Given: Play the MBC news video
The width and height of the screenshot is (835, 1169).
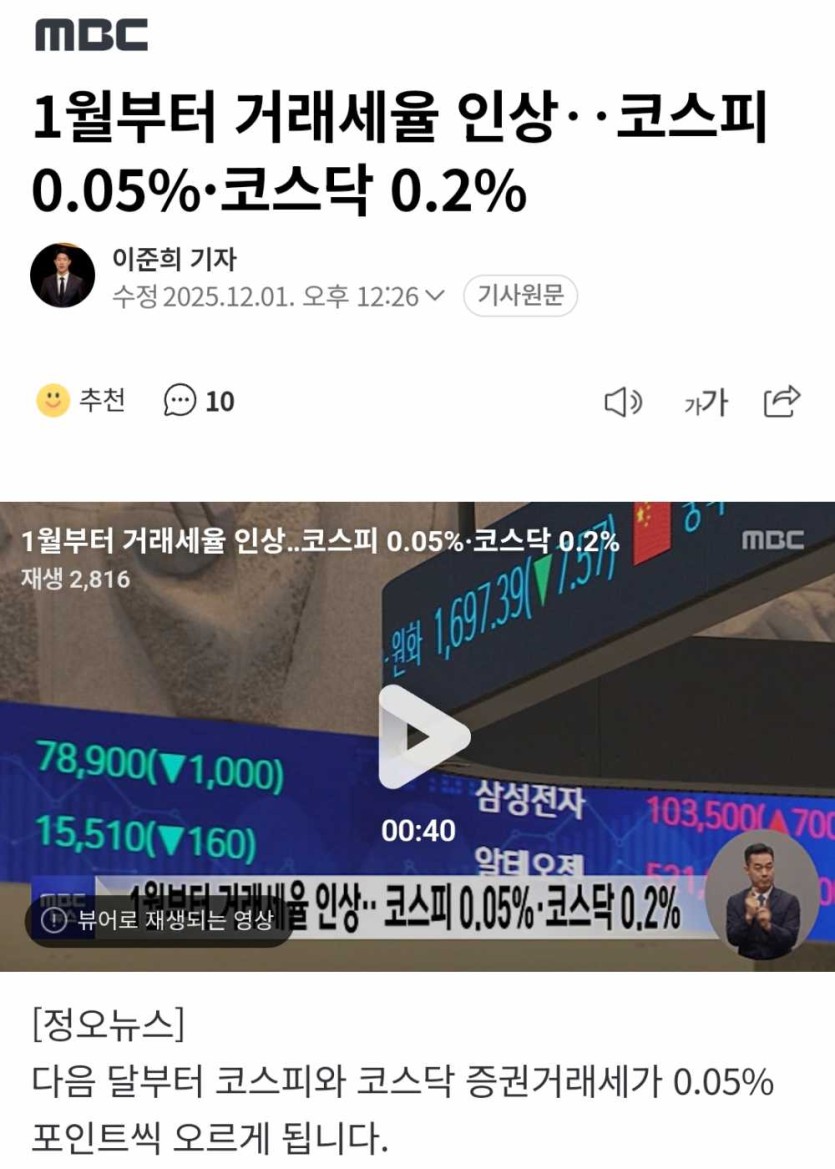Looking at the screenshot, I should pos(423,737).
